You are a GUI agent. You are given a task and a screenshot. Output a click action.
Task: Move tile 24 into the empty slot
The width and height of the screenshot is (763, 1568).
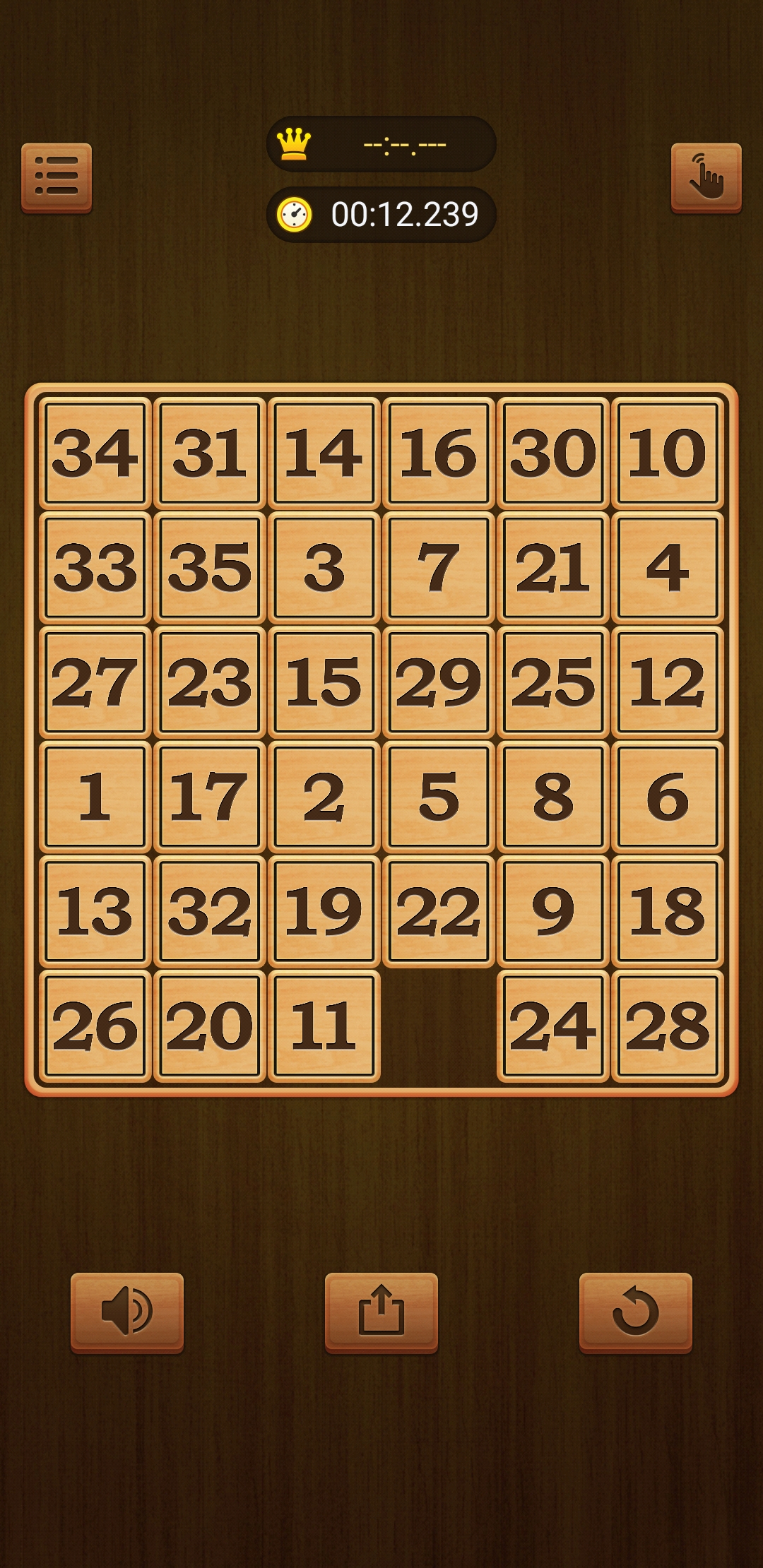click(553, 1026)
